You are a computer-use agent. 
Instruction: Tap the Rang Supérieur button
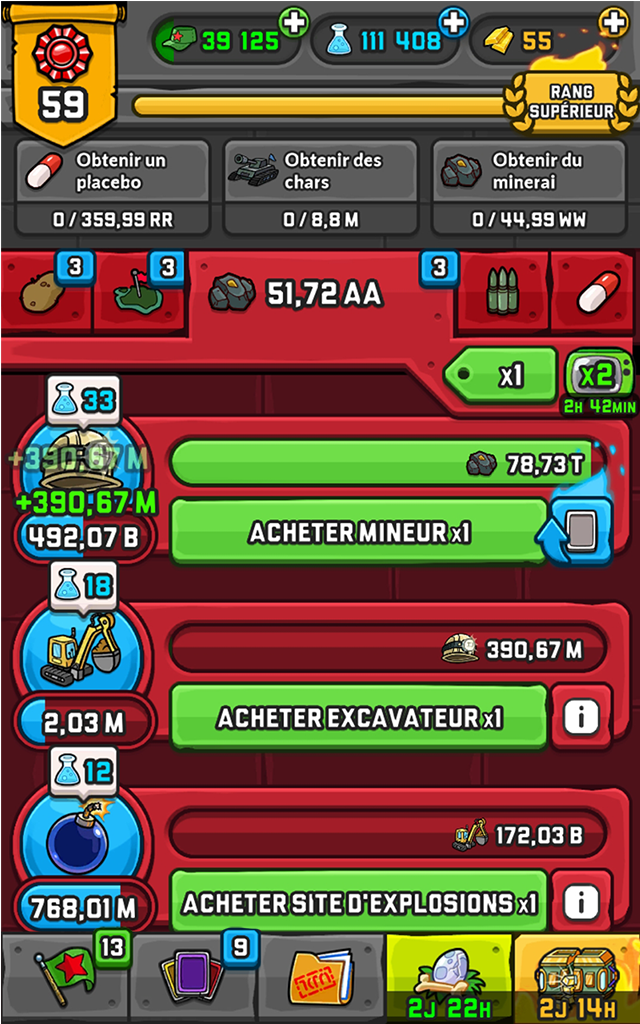coord(571,103)
